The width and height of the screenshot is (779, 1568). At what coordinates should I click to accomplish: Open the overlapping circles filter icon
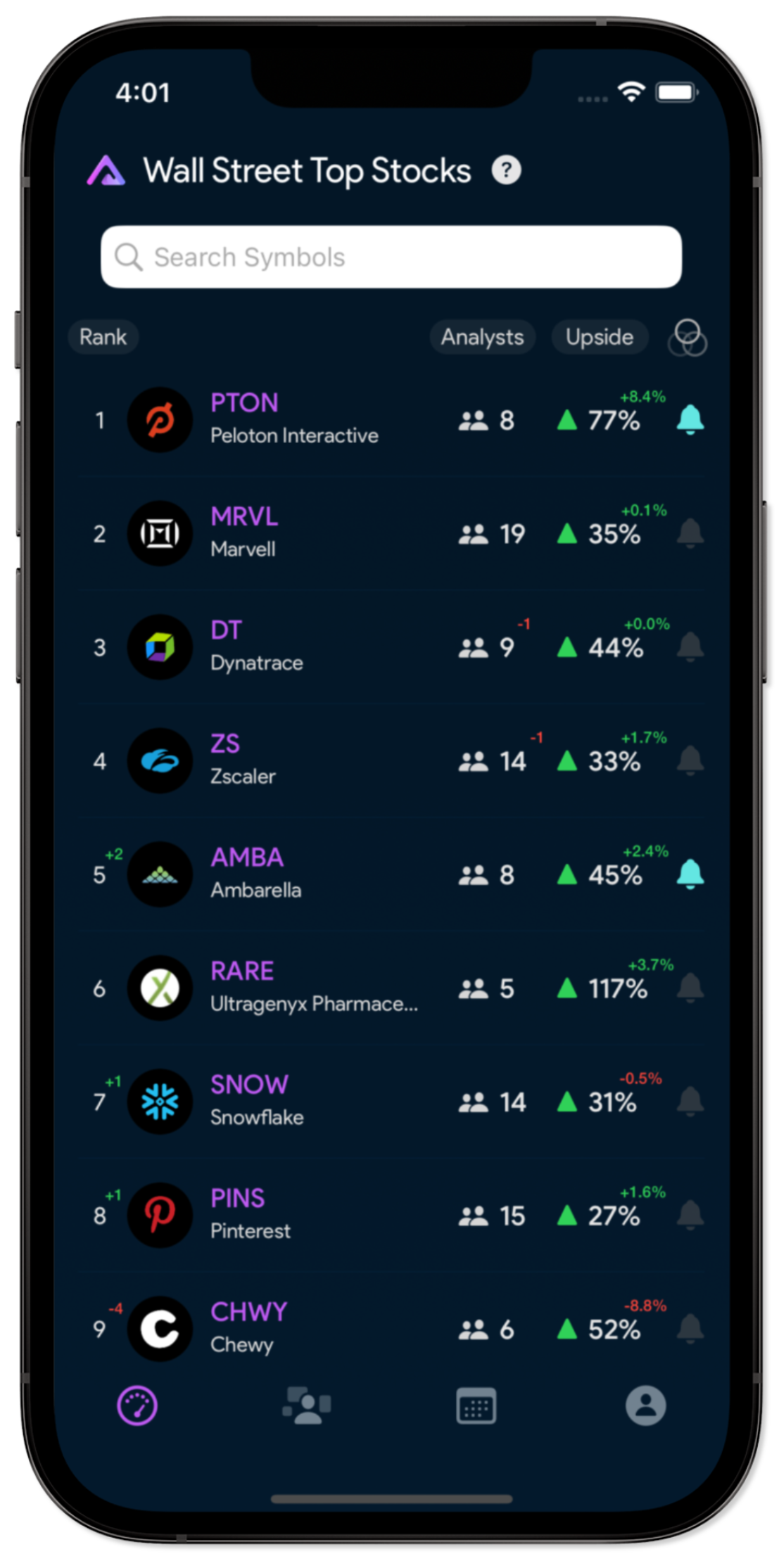click(687, 338)
